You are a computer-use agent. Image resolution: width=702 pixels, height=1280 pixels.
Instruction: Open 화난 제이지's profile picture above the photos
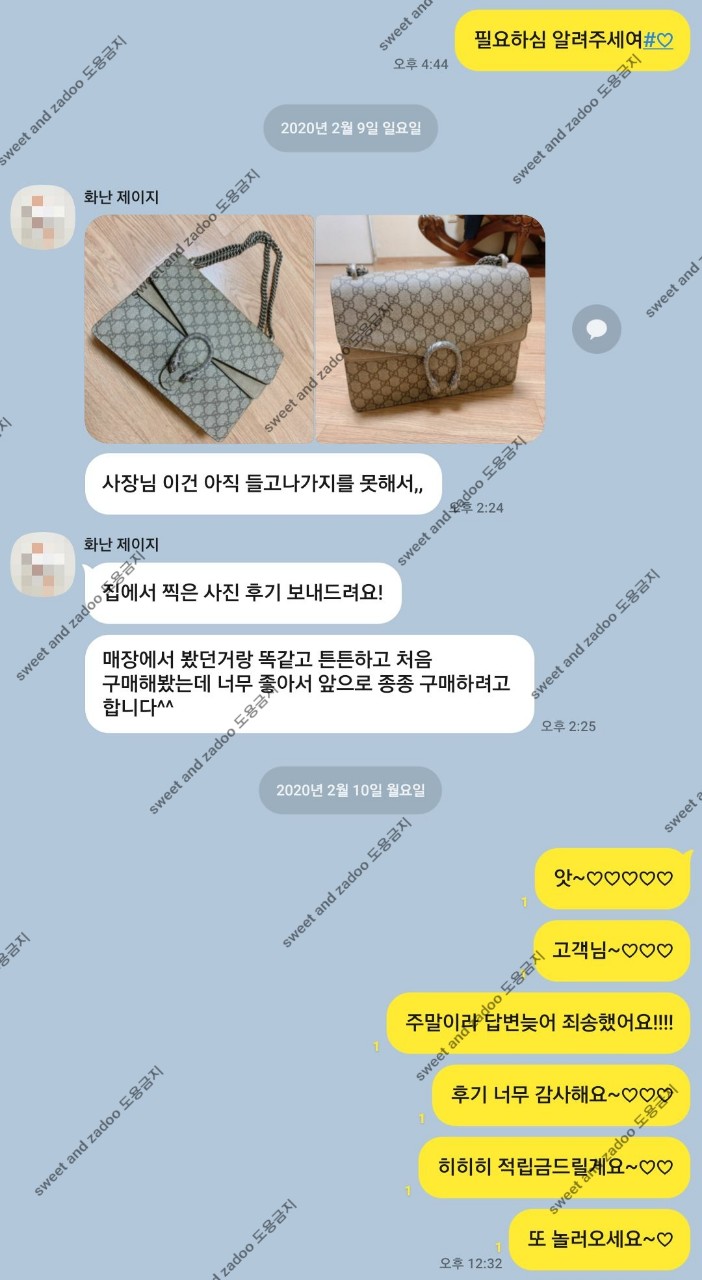pos(43,217)
